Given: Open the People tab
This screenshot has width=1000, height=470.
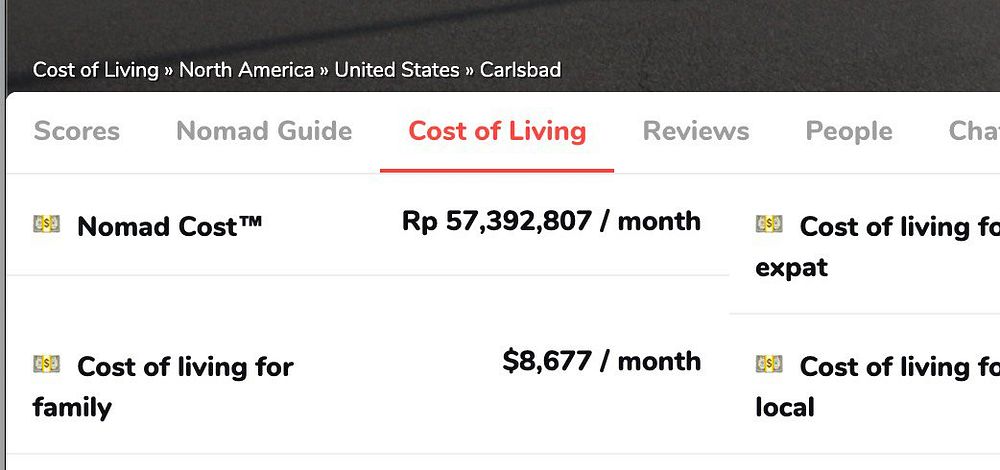Looking at the screenshot, I should pos(849,131).
